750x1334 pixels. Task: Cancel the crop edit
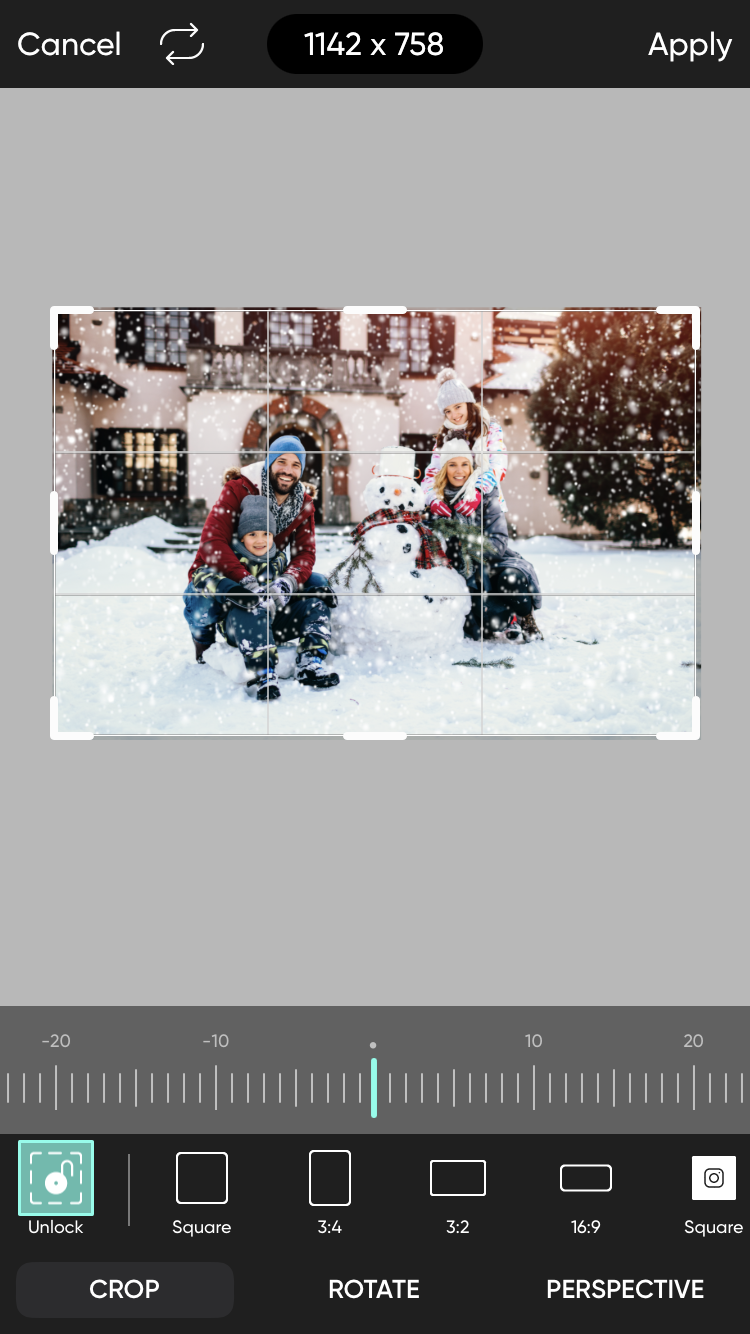(x=69, y=45)
